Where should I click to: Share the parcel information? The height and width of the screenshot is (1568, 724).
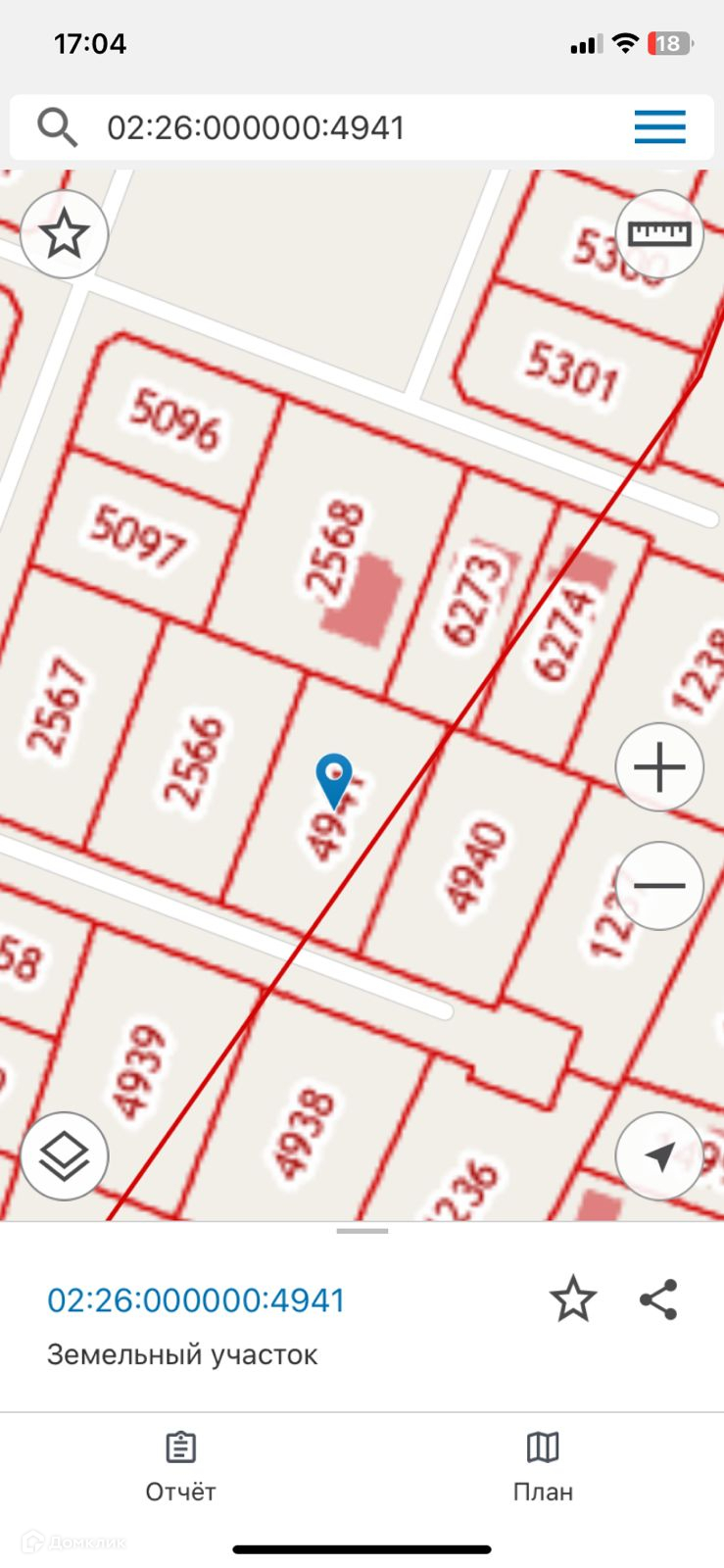(658, 1299)
